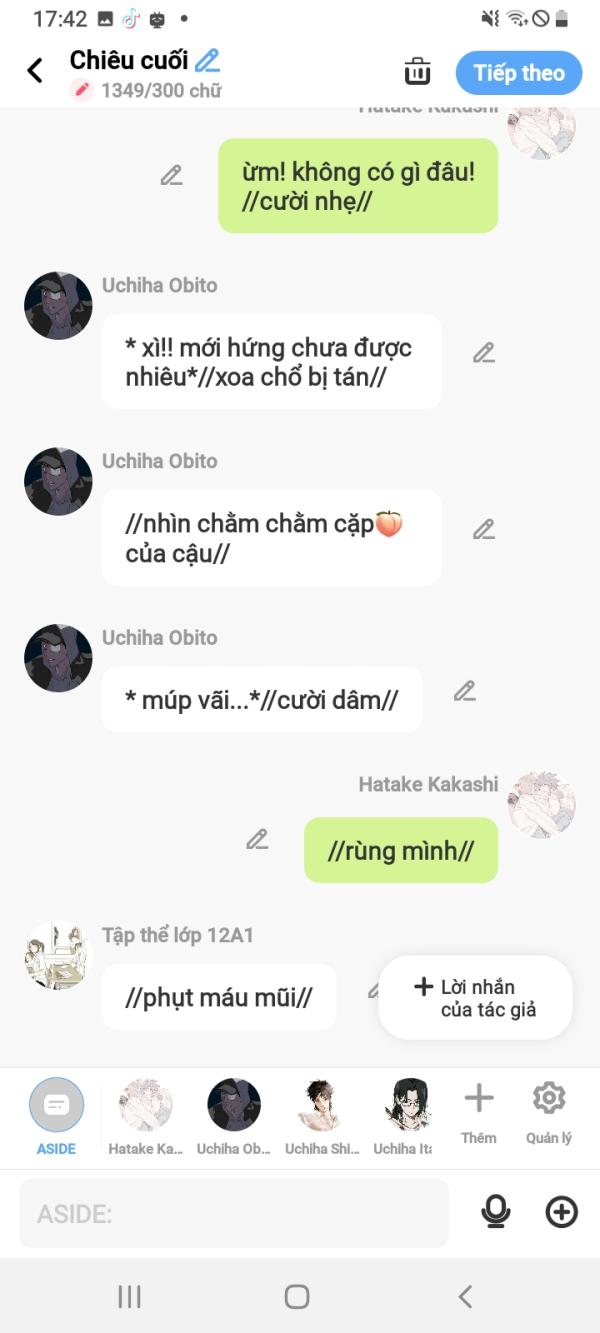Add Lời nhắn của tác giả
This screenshot has width=600, height=1333.
coord(476,998)
